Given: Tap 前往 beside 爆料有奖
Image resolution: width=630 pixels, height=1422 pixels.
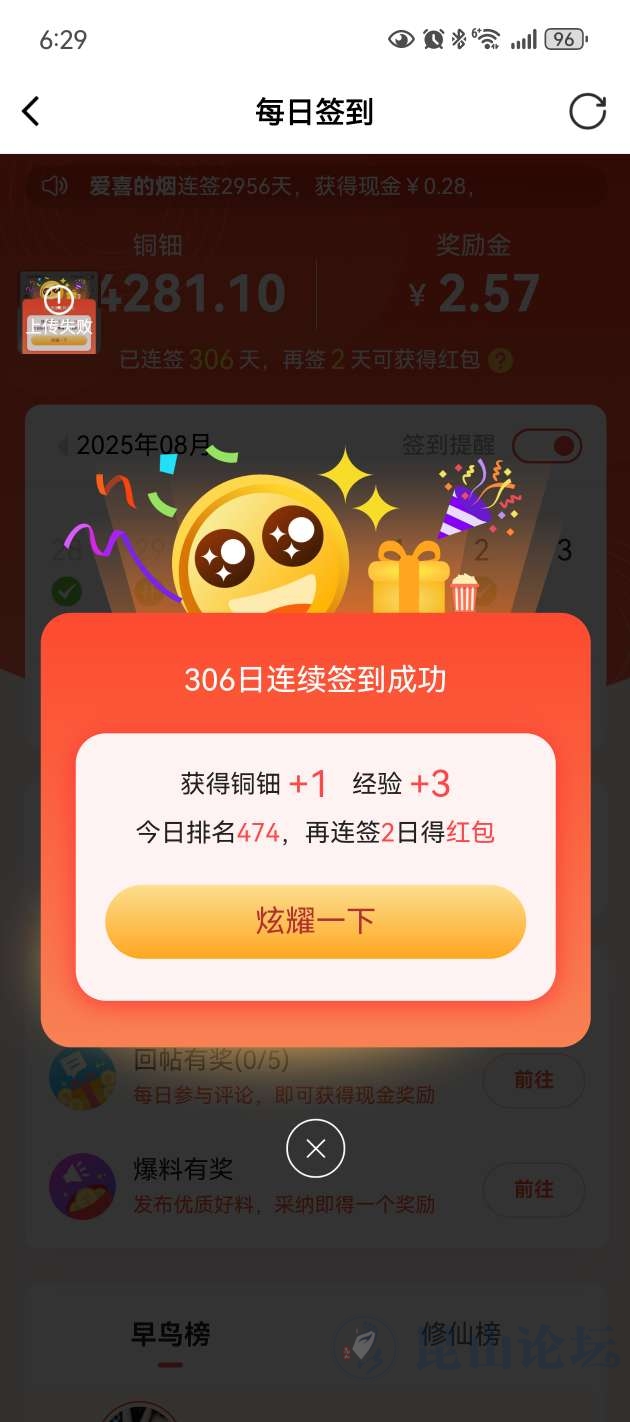Looking at the screenshot, I should pos(534,1189).
